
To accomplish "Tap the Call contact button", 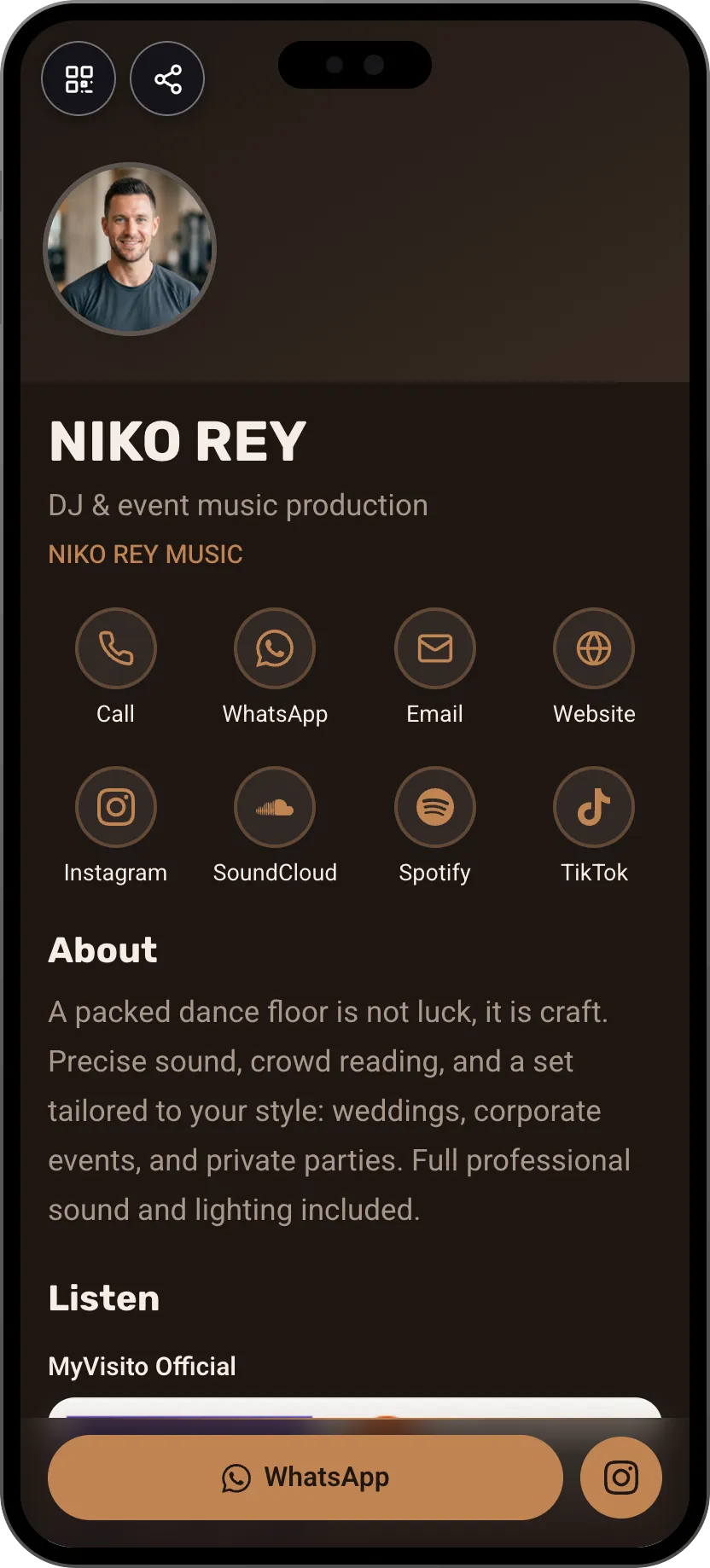I will point(116,648).
